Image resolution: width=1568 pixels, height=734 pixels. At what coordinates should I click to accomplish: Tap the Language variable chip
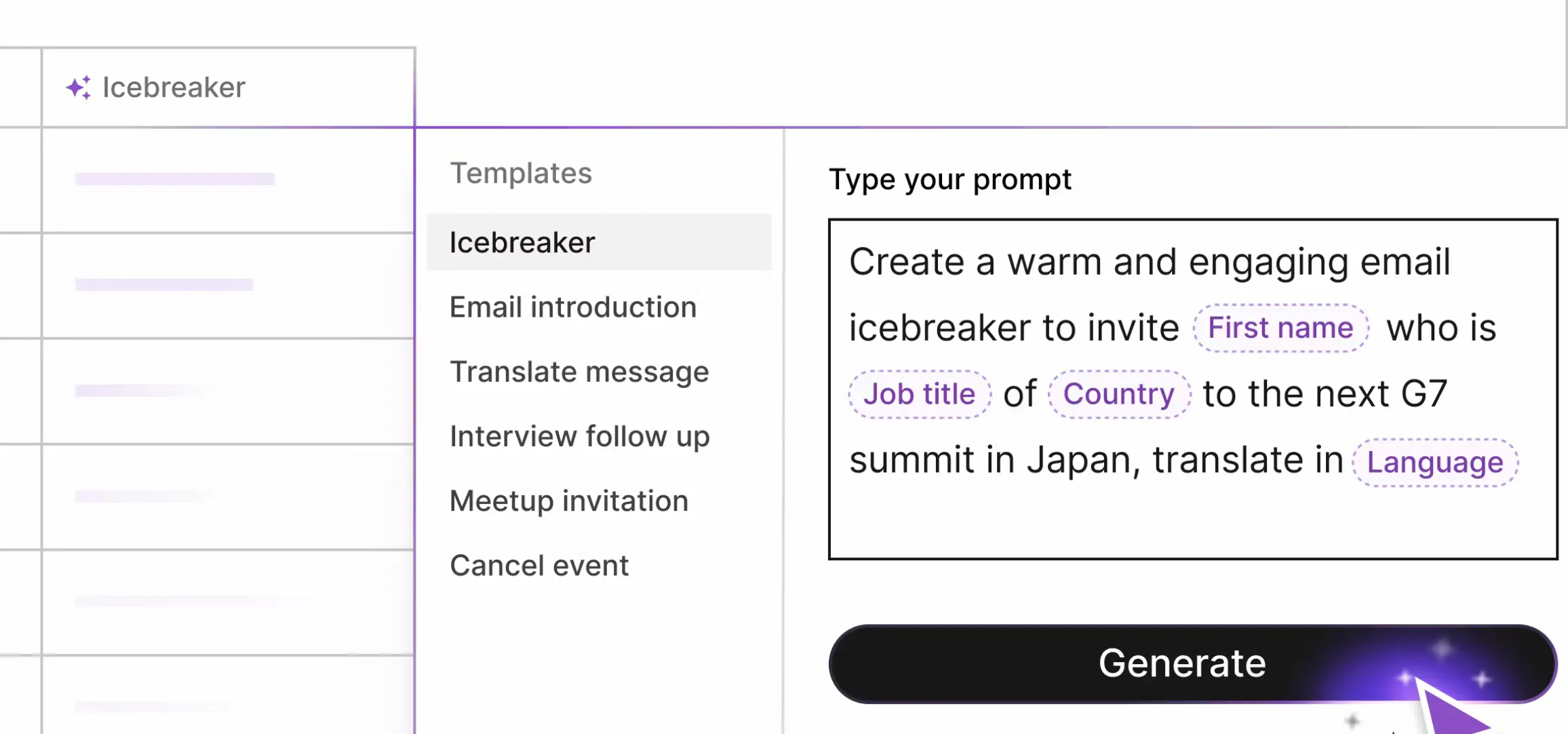coord(1435,463)
